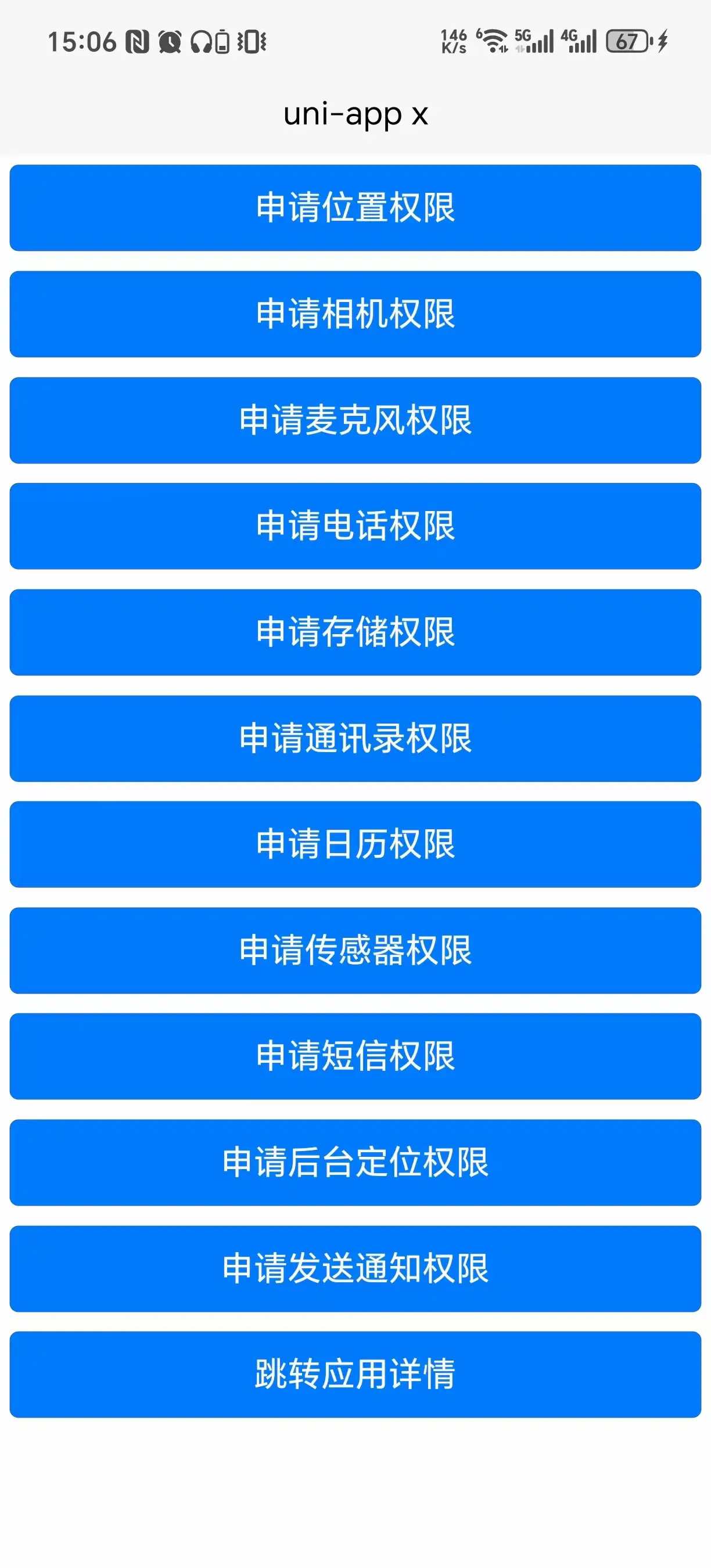The width and height of the screenshot is (711, 1568).
Task: Select the 申请麦克风权限 button
Action: (355, 420)
